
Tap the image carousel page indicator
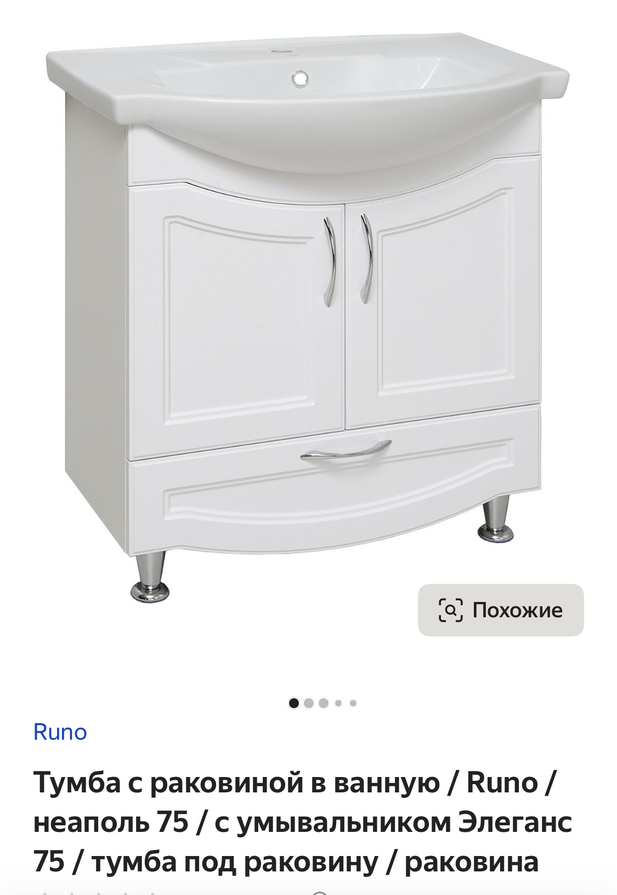[x=322, y=703]
